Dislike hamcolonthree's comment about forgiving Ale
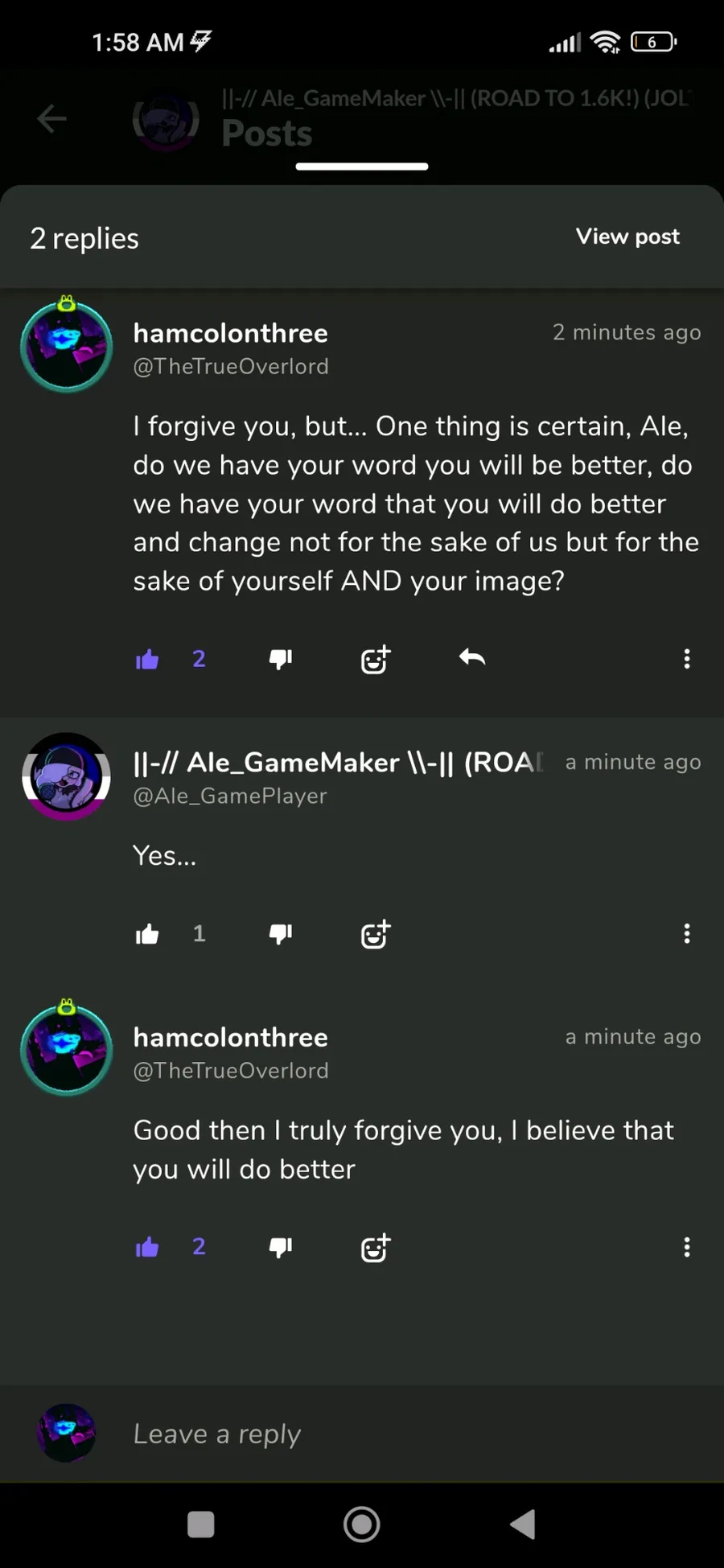Image resolution: width=724 pixels, height=1568 pixels. (x=281, y=660)
